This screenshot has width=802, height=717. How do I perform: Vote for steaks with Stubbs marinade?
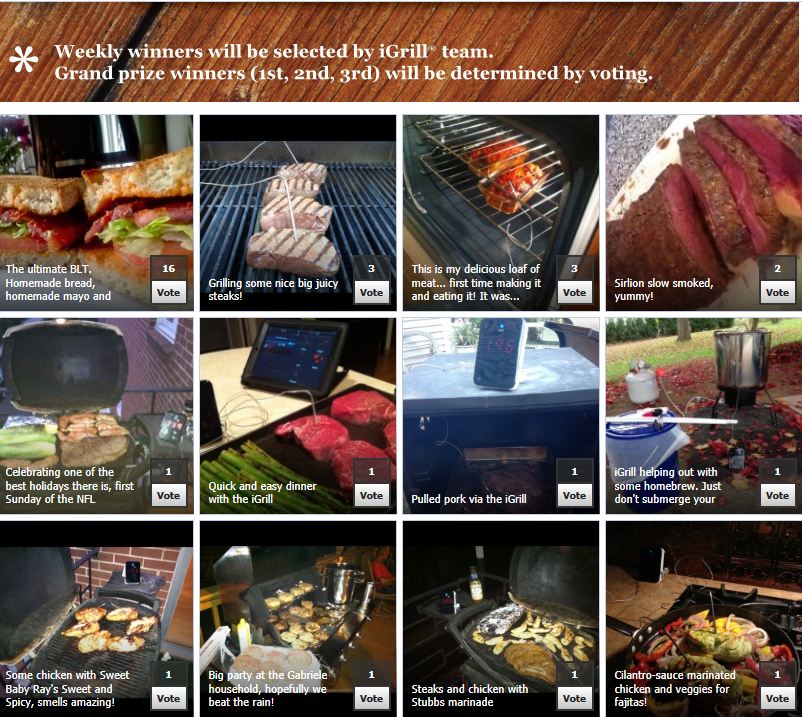(x=574, y=699)
